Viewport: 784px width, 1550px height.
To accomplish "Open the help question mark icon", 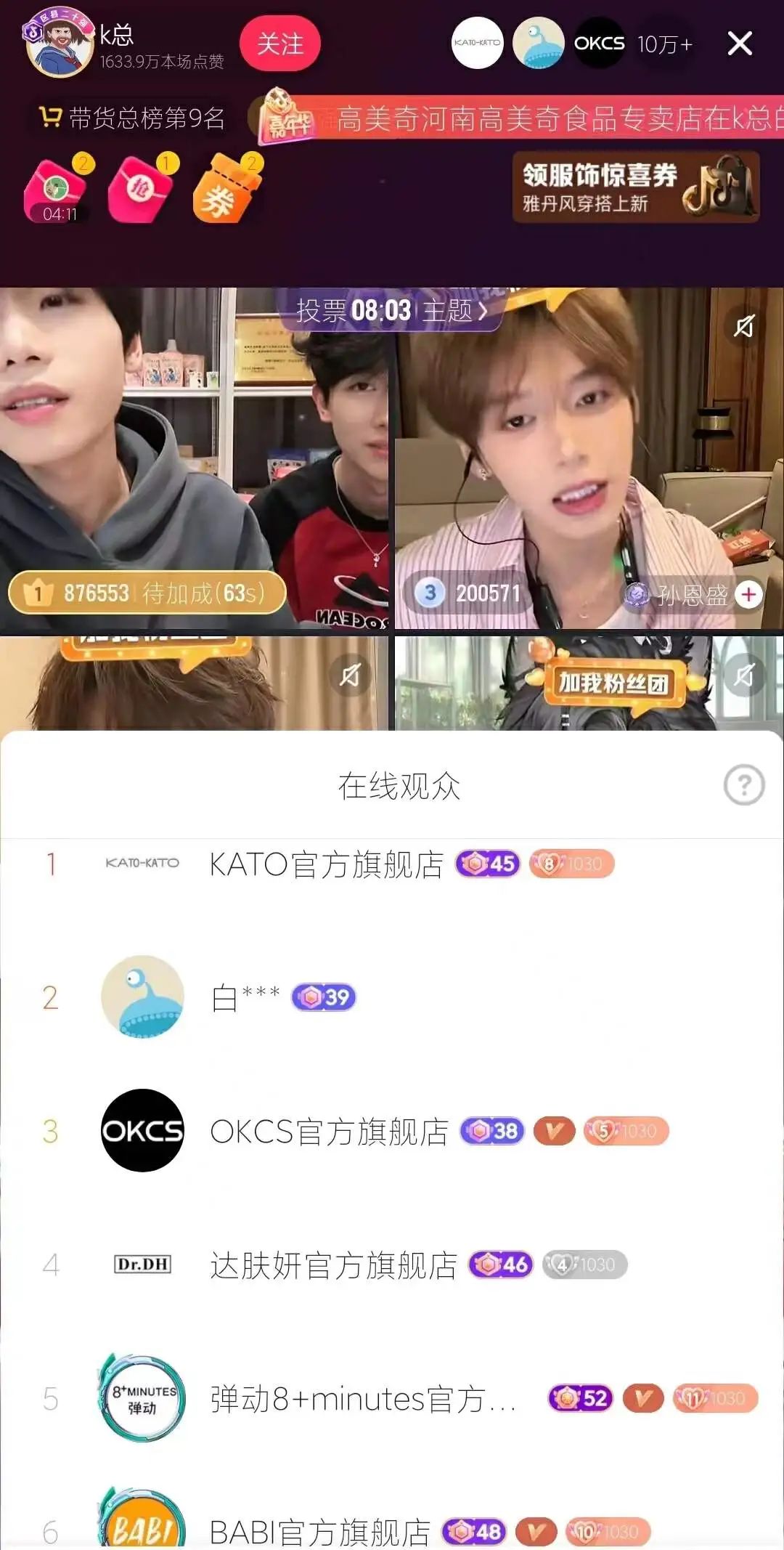I will [x=743, y=785].
